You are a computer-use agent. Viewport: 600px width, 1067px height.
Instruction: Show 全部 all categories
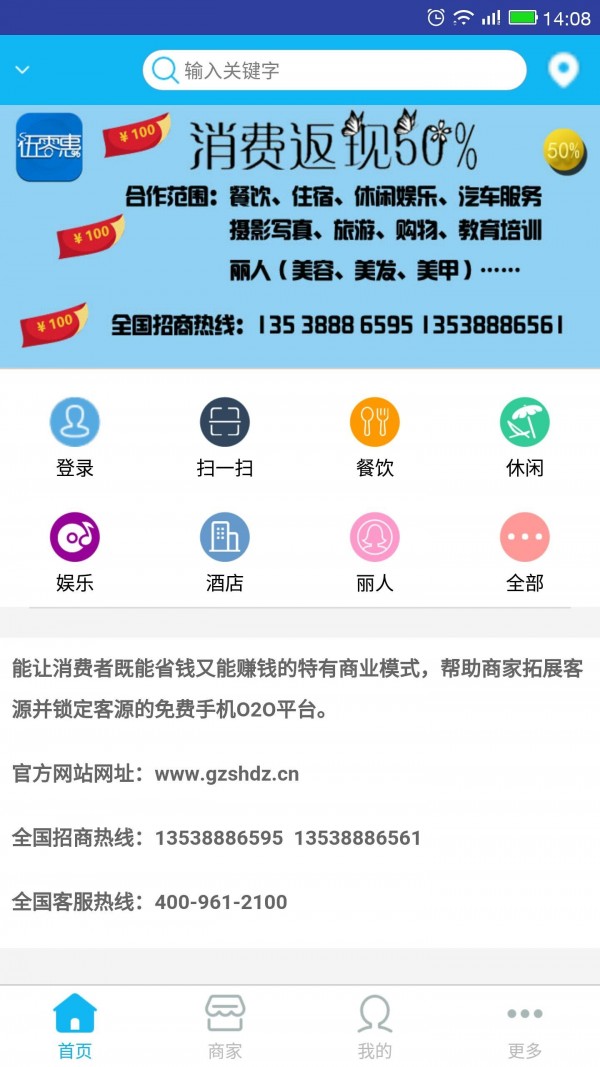(x=525, y=551)
